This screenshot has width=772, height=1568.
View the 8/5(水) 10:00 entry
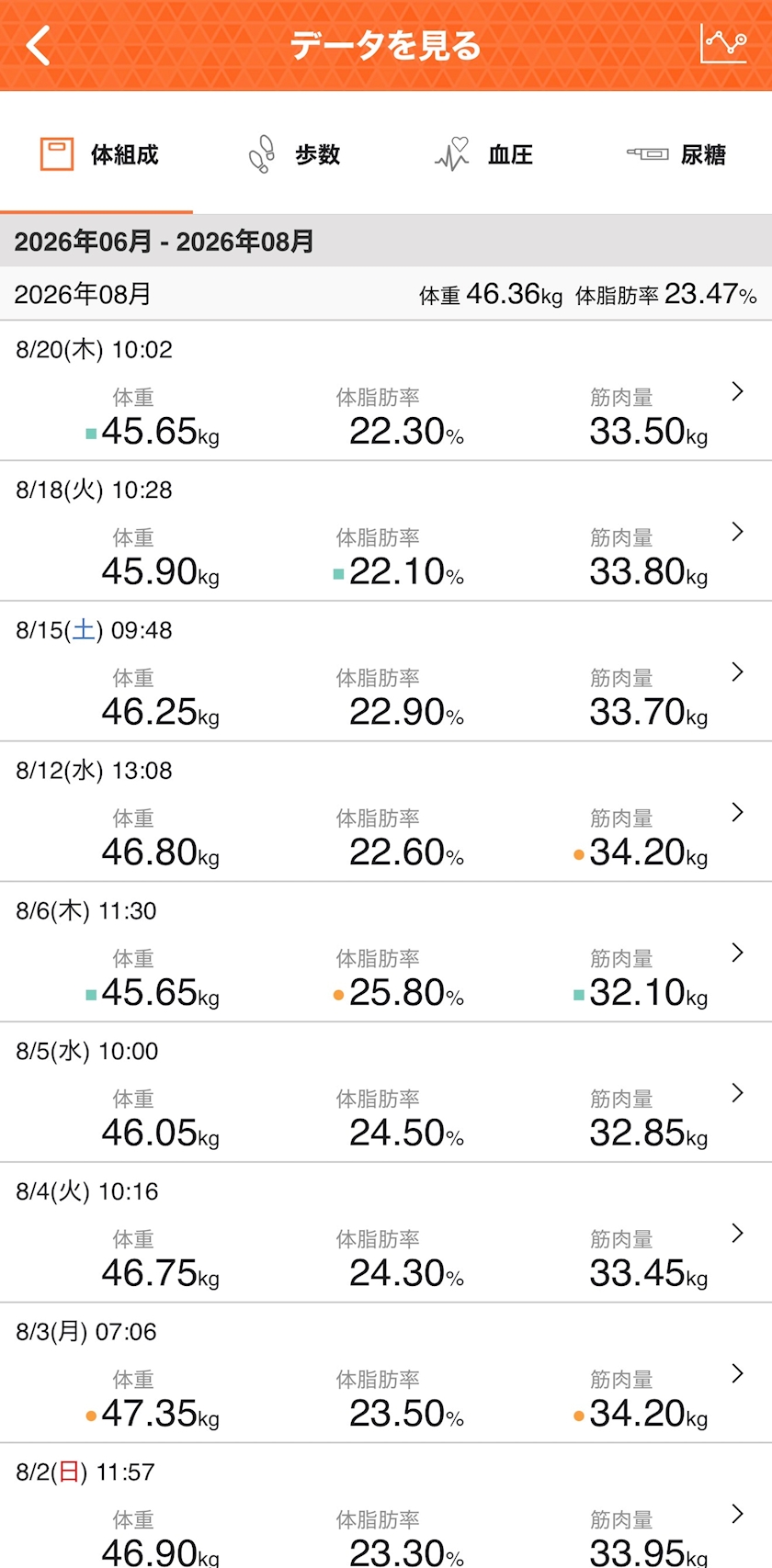point(386,1093)
